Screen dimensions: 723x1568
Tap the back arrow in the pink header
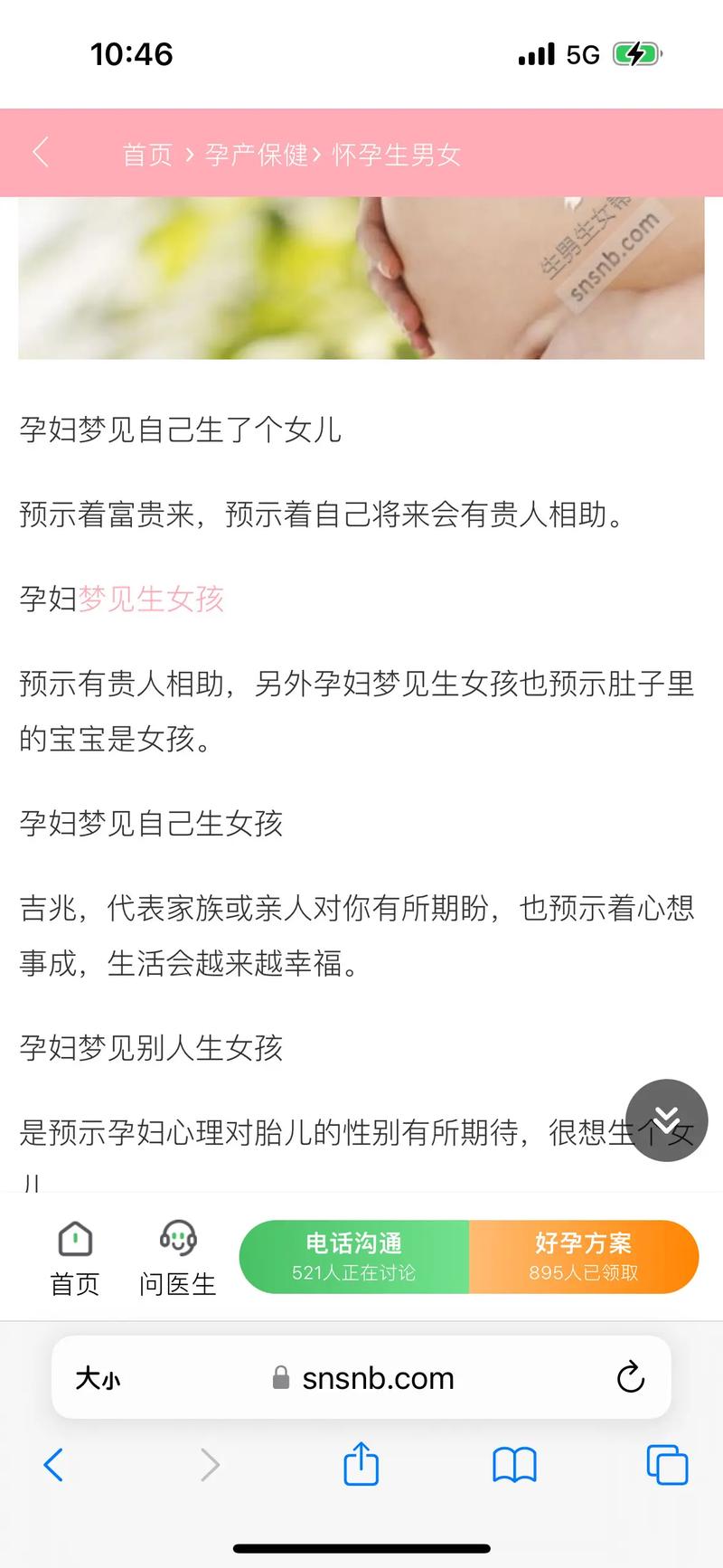point(40,154)
